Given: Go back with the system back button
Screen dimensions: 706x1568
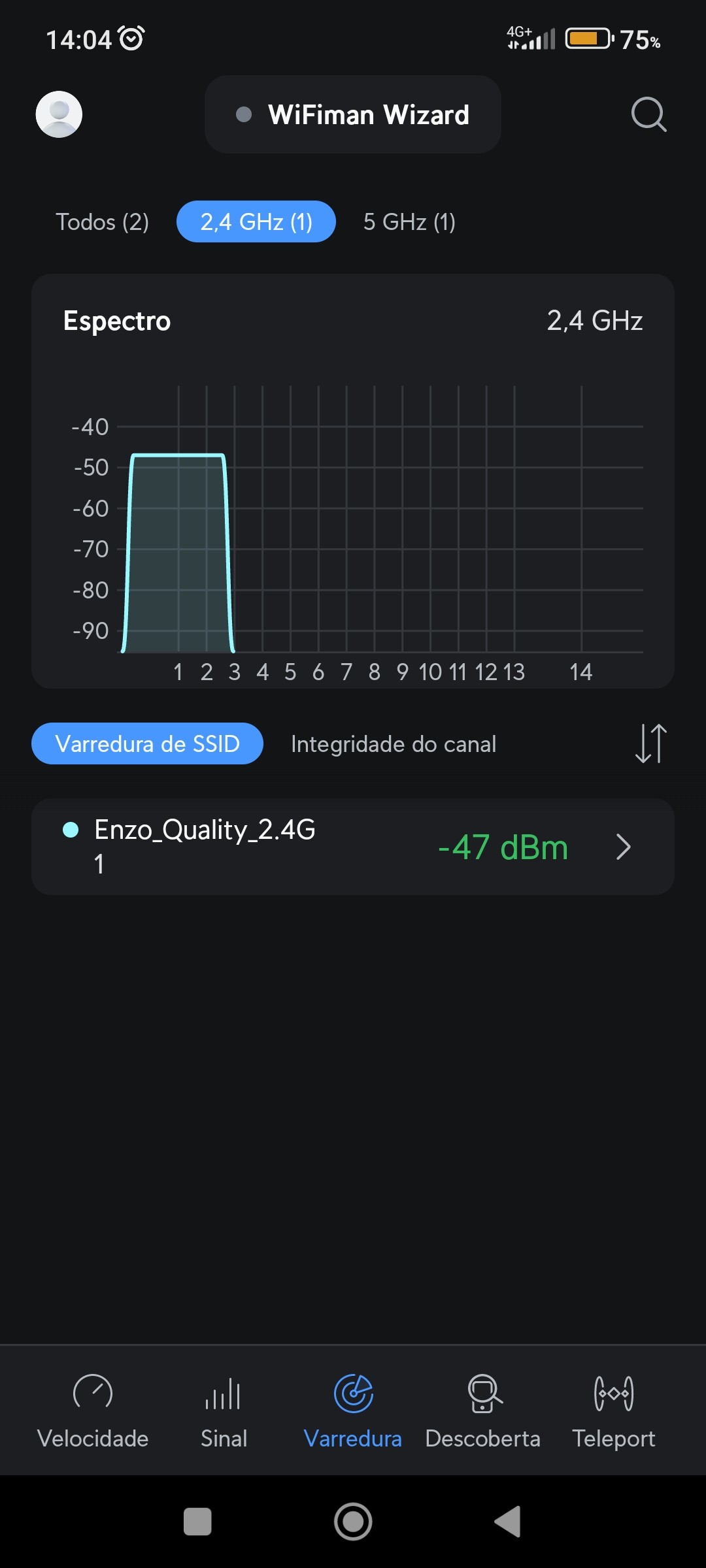Looking at the screenshot, I should pos(508,1522).
